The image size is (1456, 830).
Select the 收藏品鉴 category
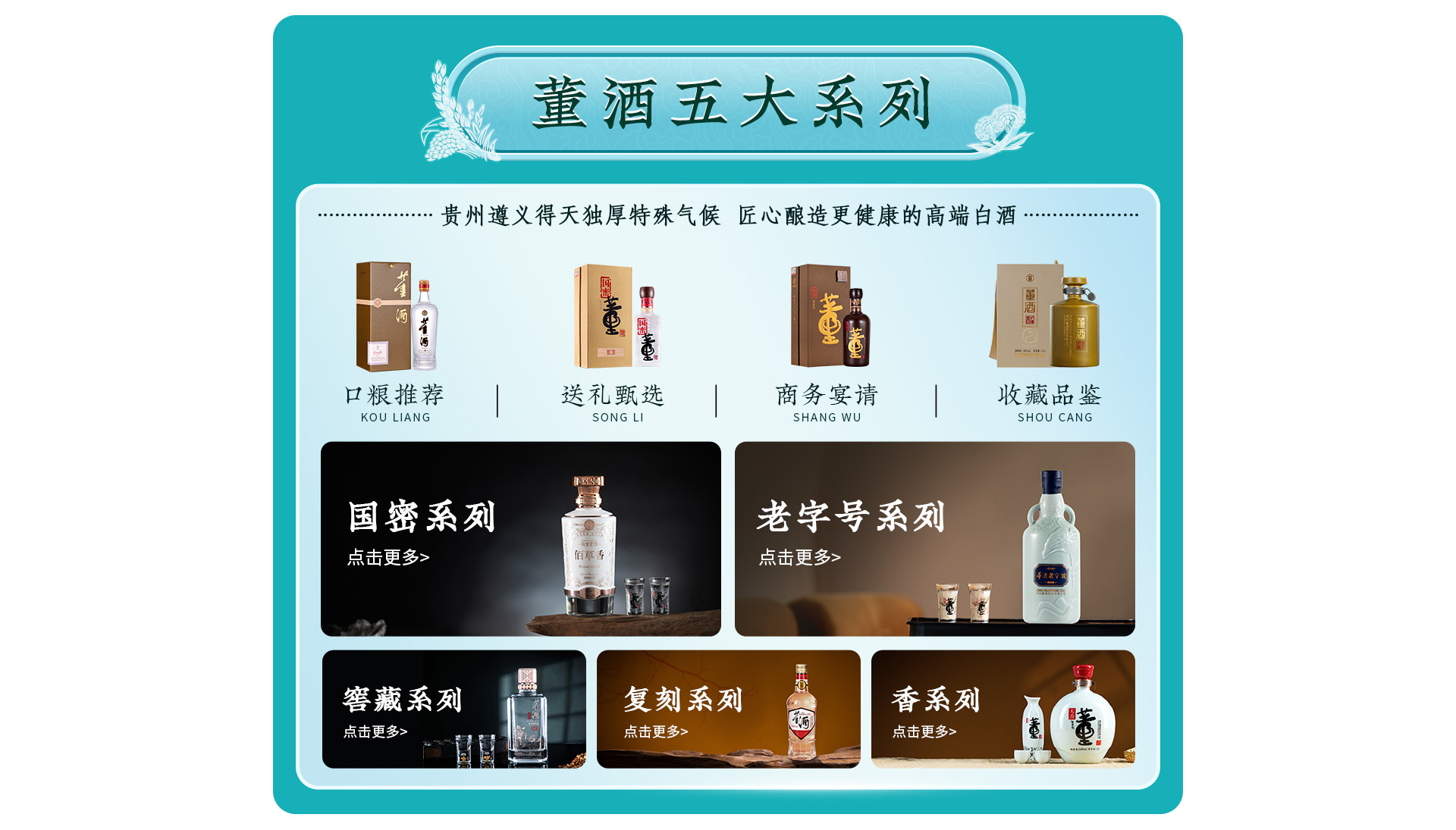point(1049,341)
